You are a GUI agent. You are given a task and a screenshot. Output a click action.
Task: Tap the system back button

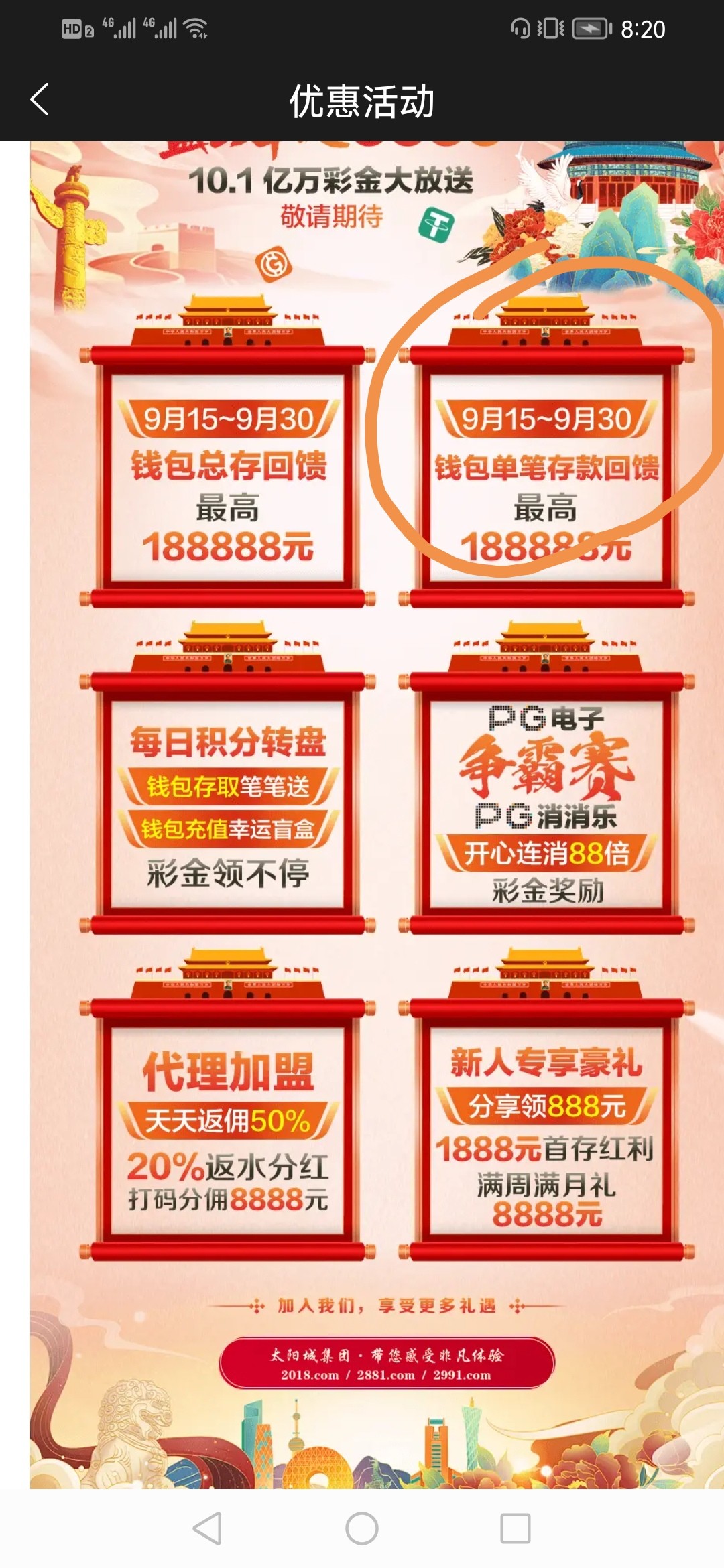pos(207,1528)
